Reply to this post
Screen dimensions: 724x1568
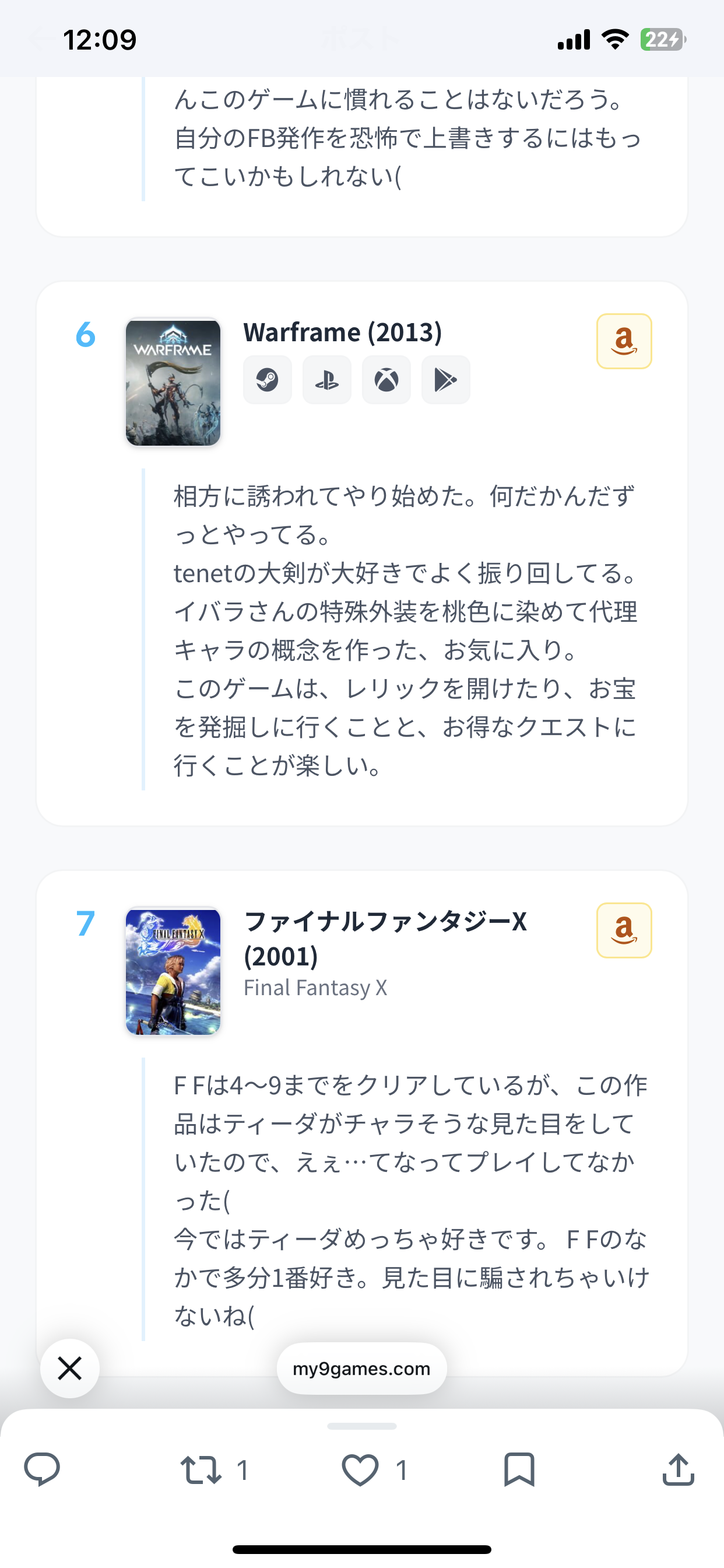[42, 1469]
